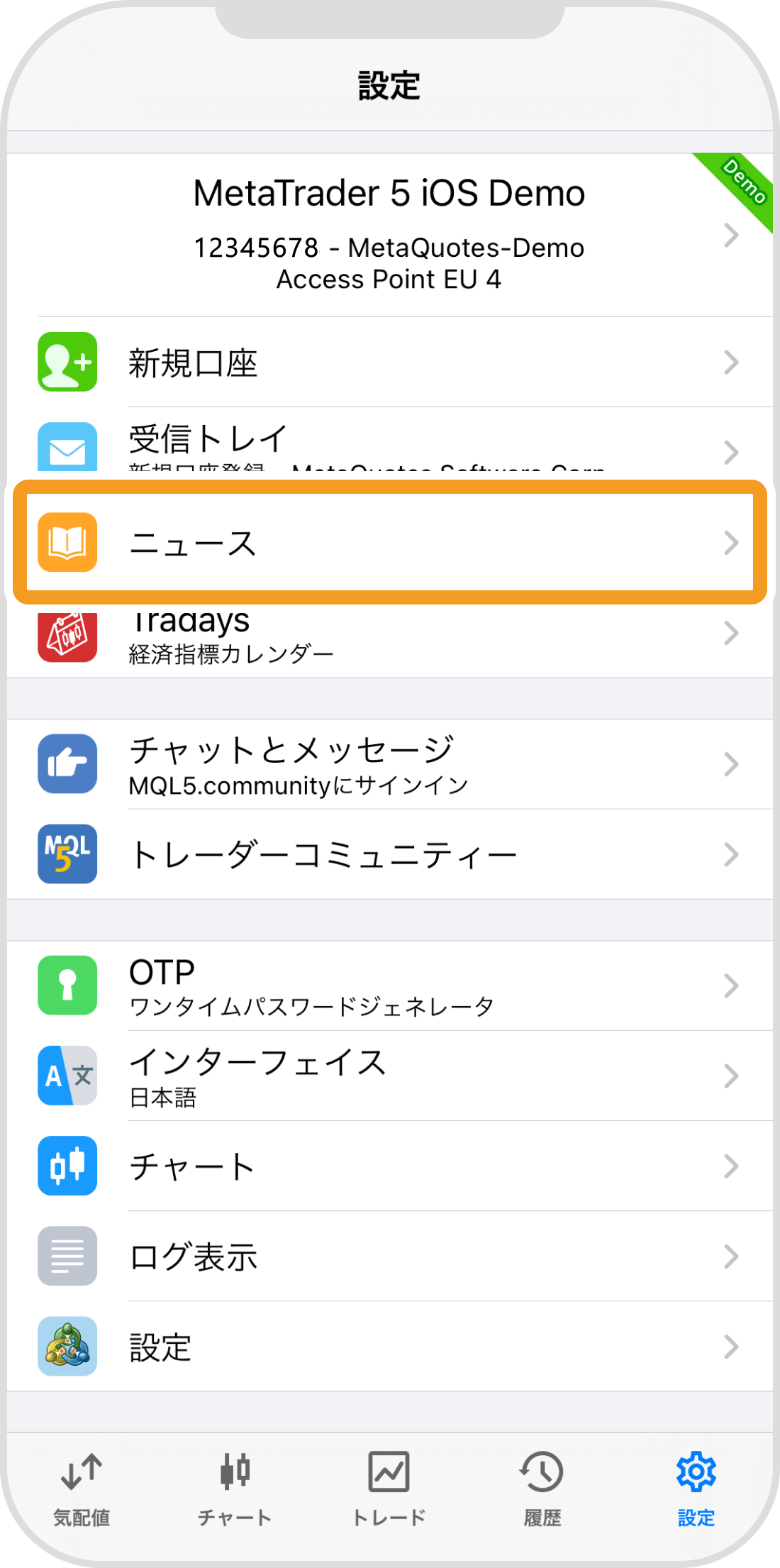780x1568 pixels.
Task: Tap the ログ表示 journal icon
Action: pos(67,1257)
